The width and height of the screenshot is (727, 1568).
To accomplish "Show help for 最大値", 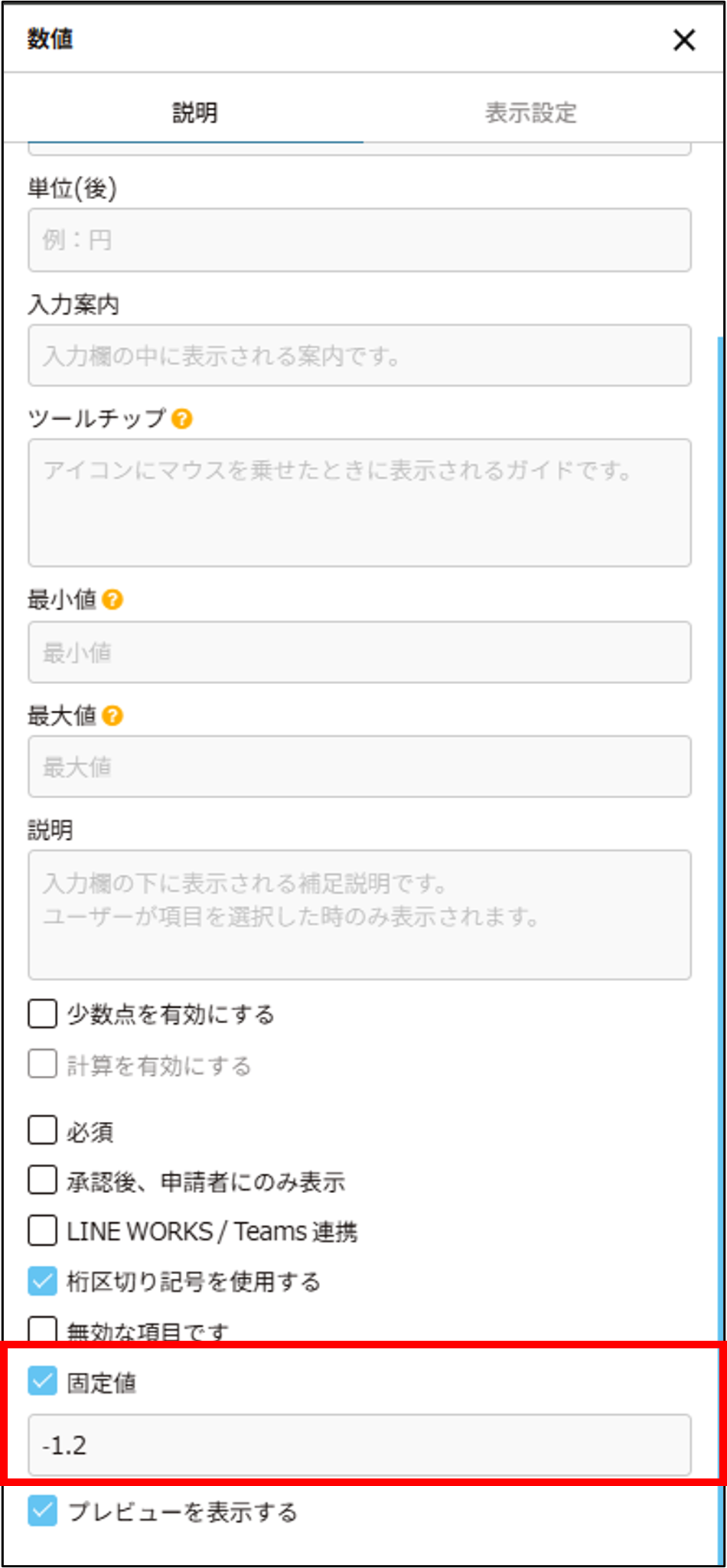I will tap(112, 716).
